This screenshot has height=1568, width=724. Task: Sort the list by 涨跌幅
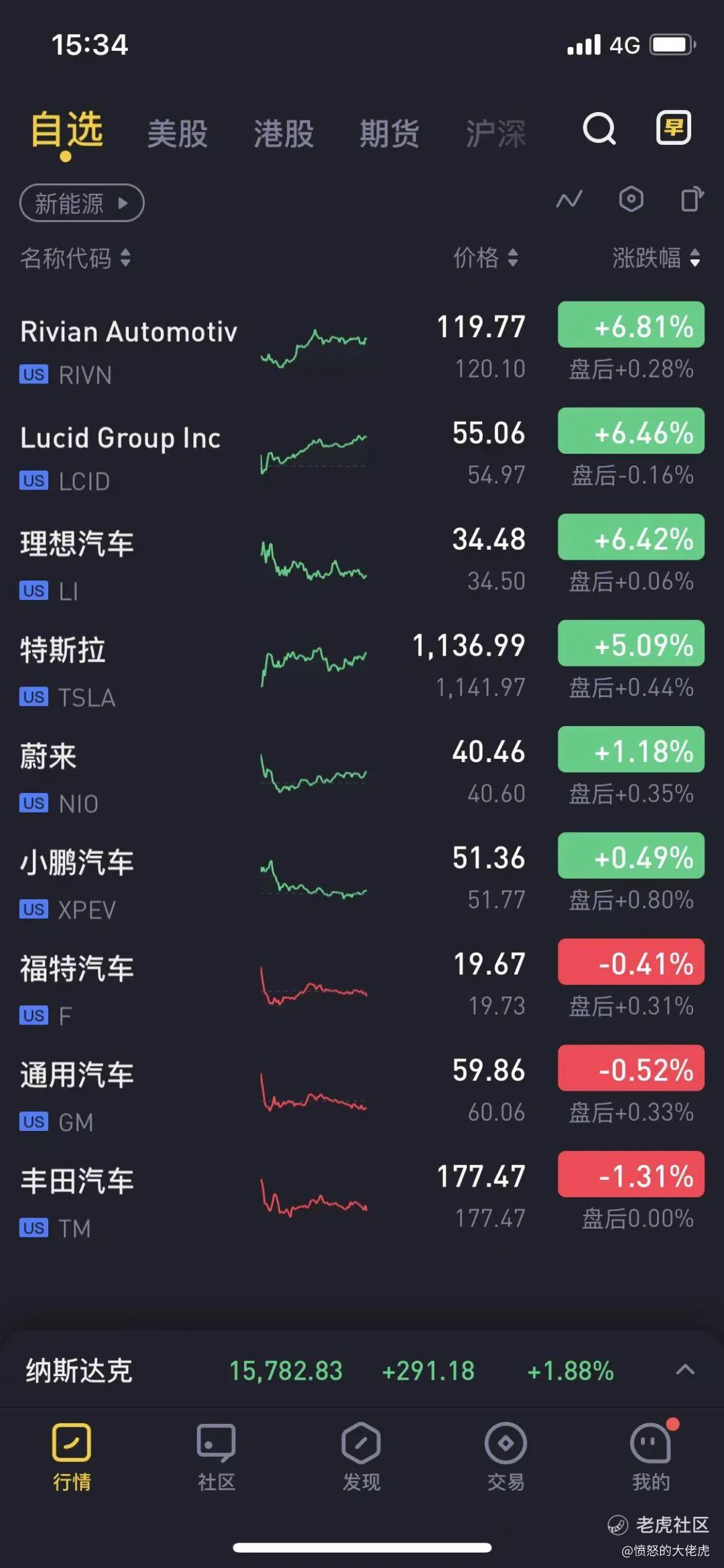click(656, 257)
